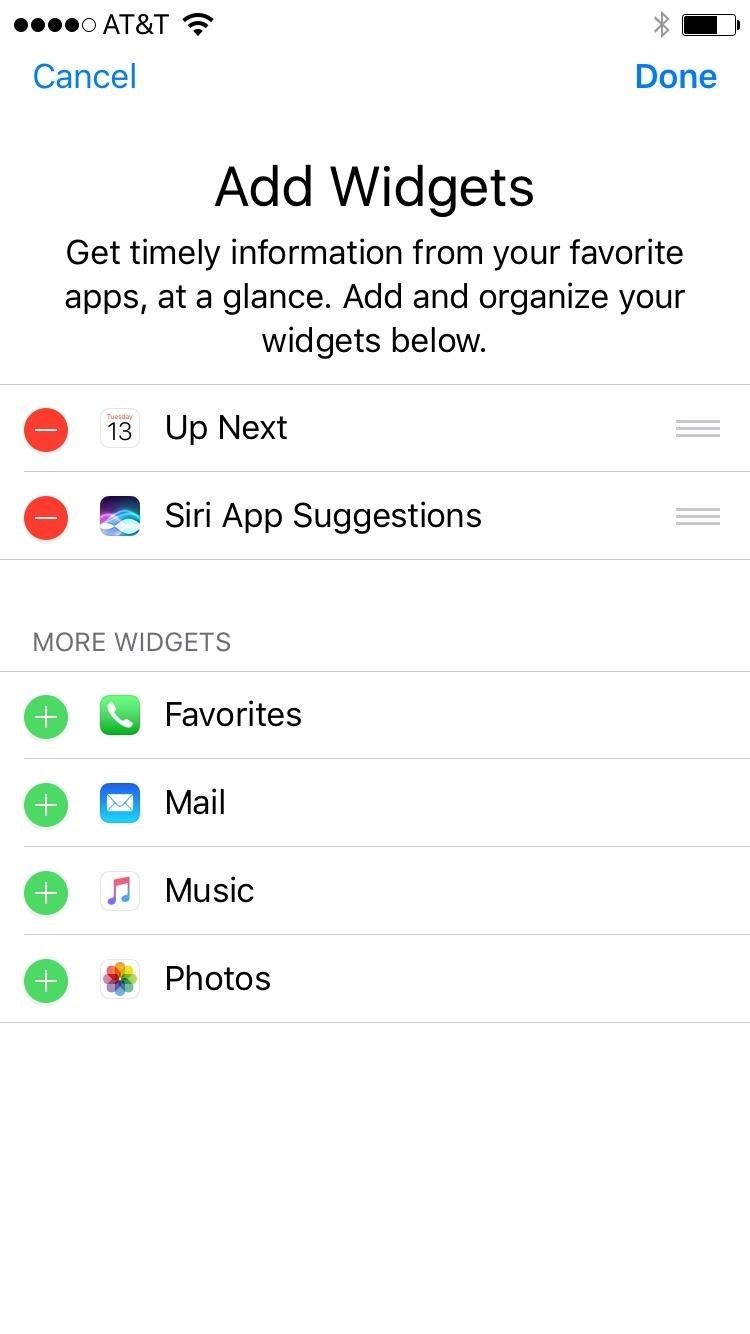Remove the Up Next widget
The height and width of the screenshot is (1334, 750).
click(x=46, y=429)
